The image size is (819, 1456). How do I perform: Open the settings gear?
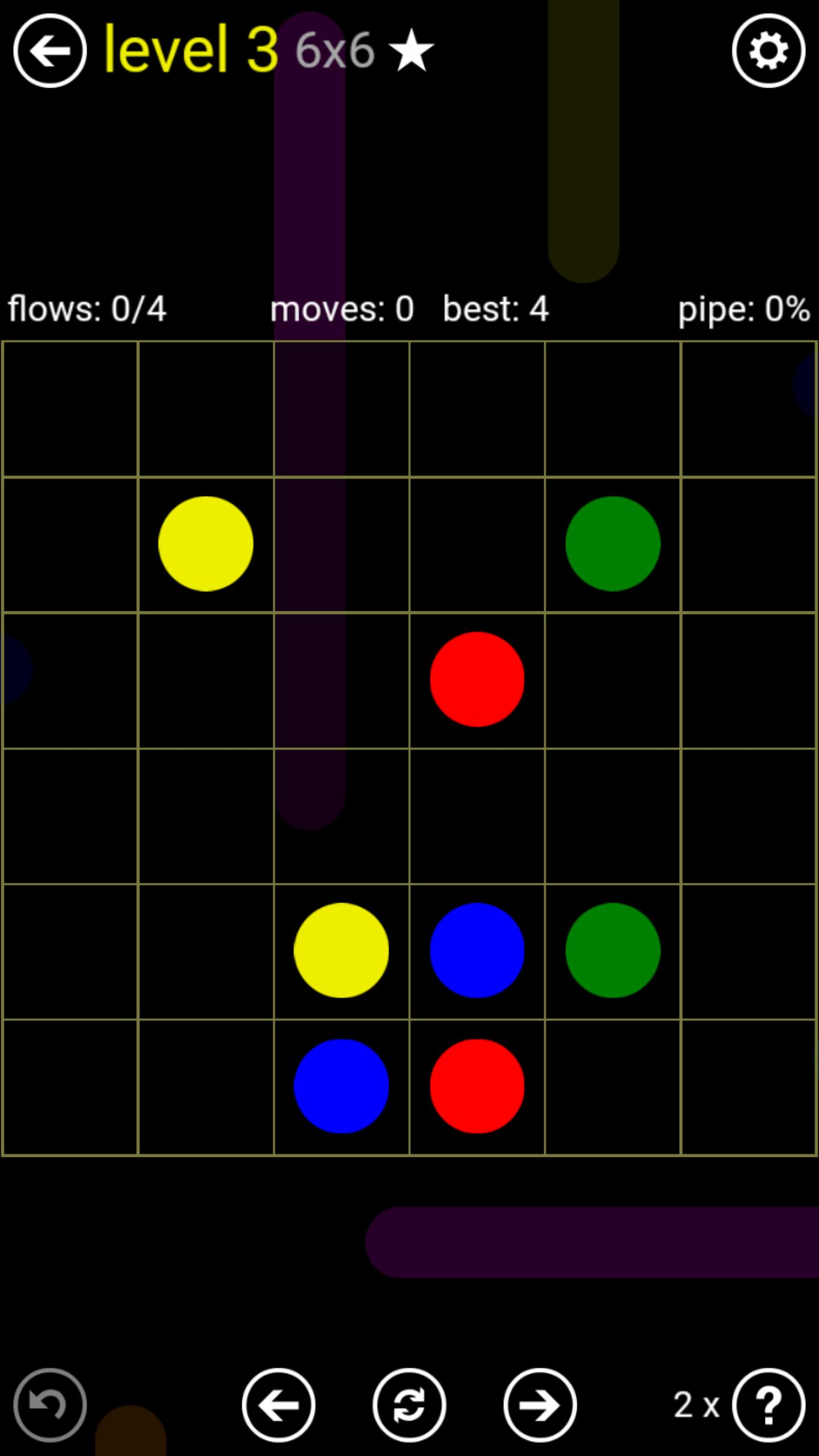coord(768,51)
